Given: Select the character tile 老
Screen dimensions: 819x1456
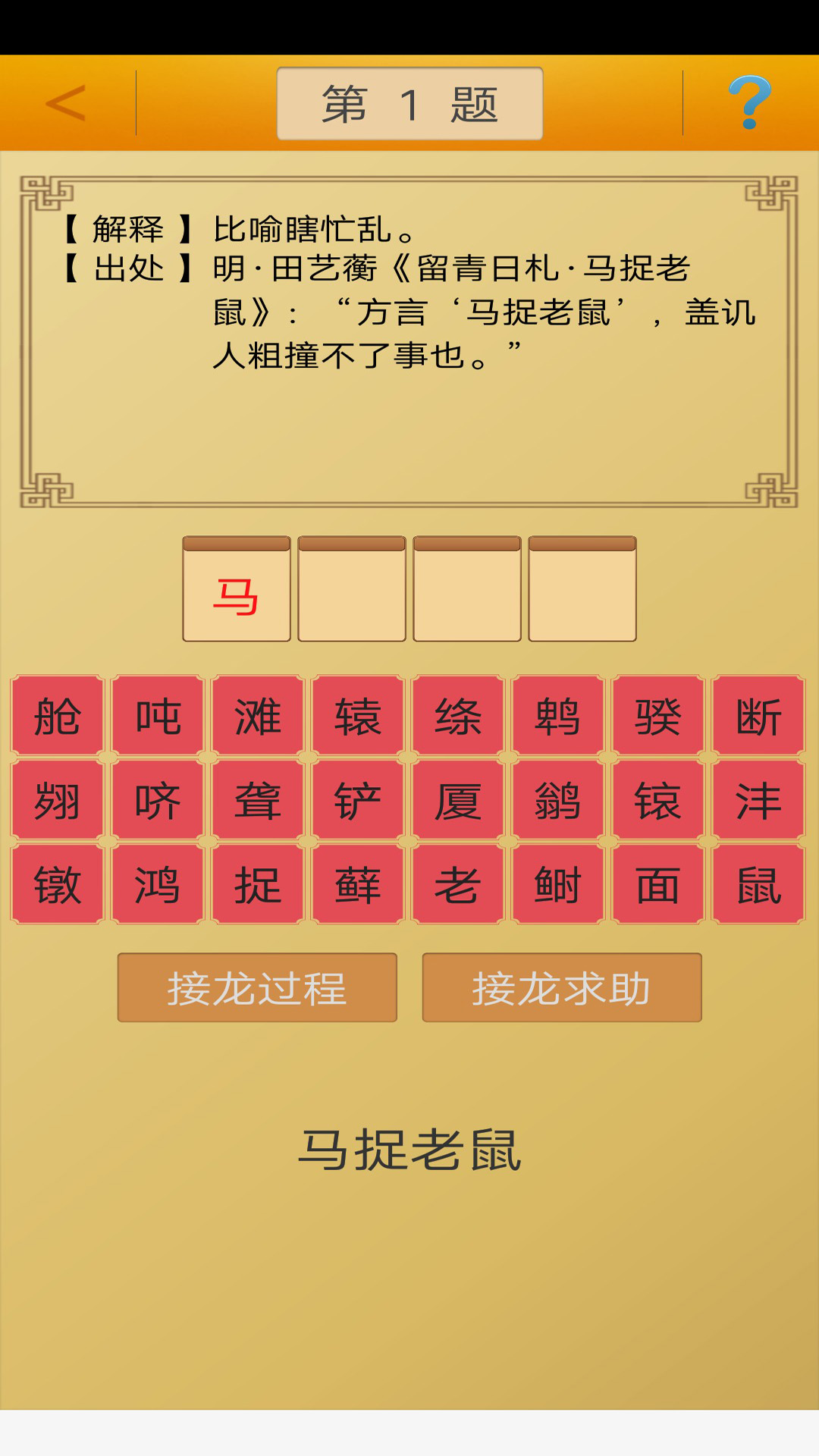Looking at the screenshot, I should 457,885.
